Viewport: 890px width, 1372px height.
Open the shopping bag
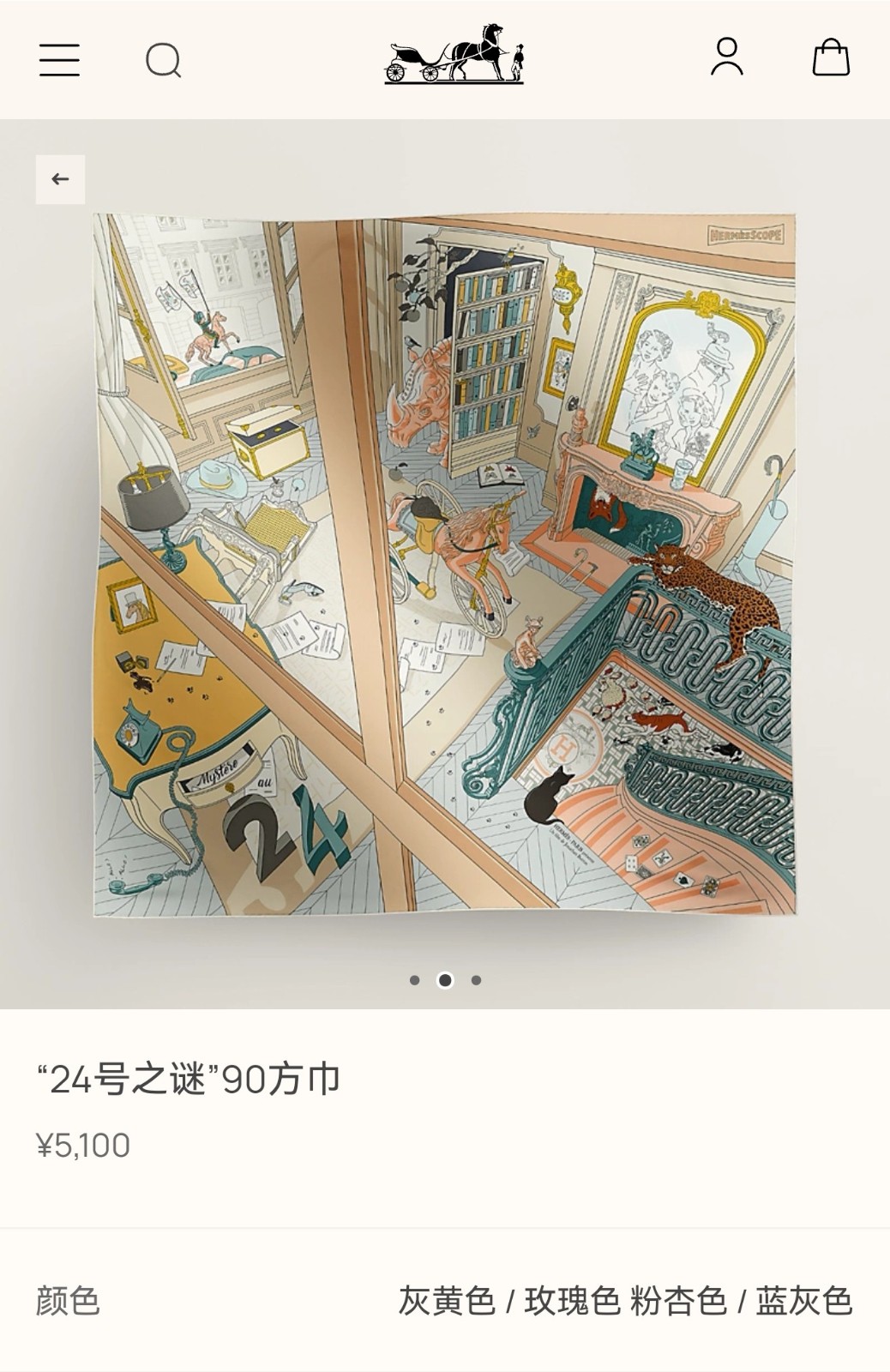point(830,57)
